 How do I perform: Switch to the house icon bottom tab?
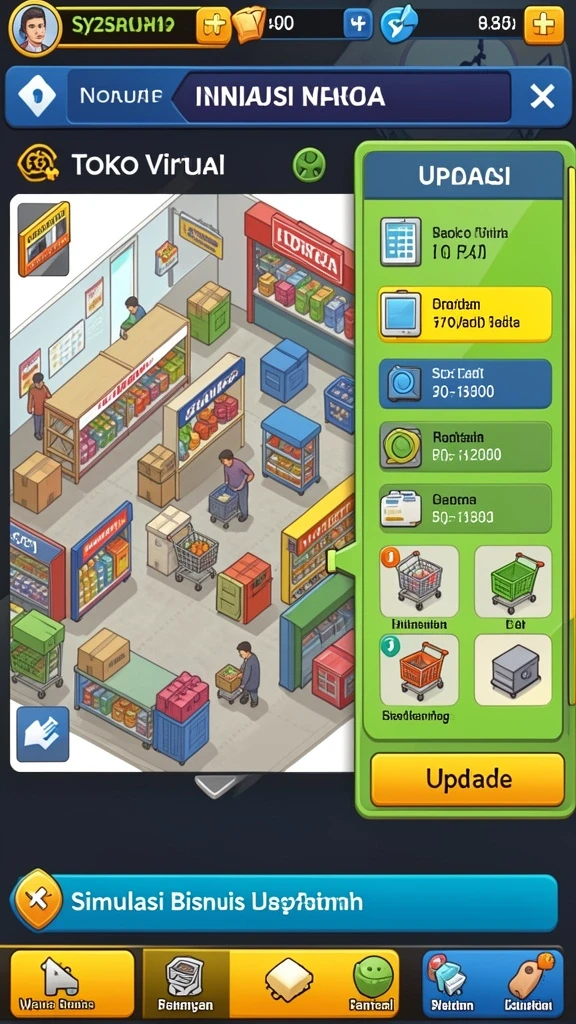pos(72,984)
